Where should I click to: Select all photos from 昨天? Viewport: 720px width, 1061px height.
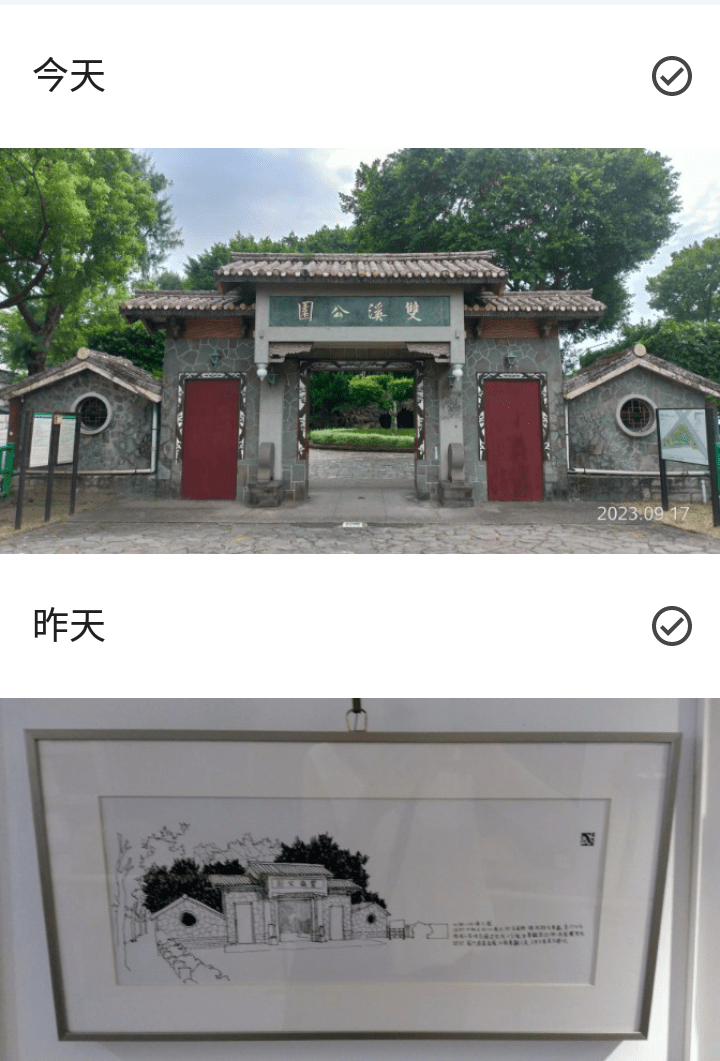[671, 626]
